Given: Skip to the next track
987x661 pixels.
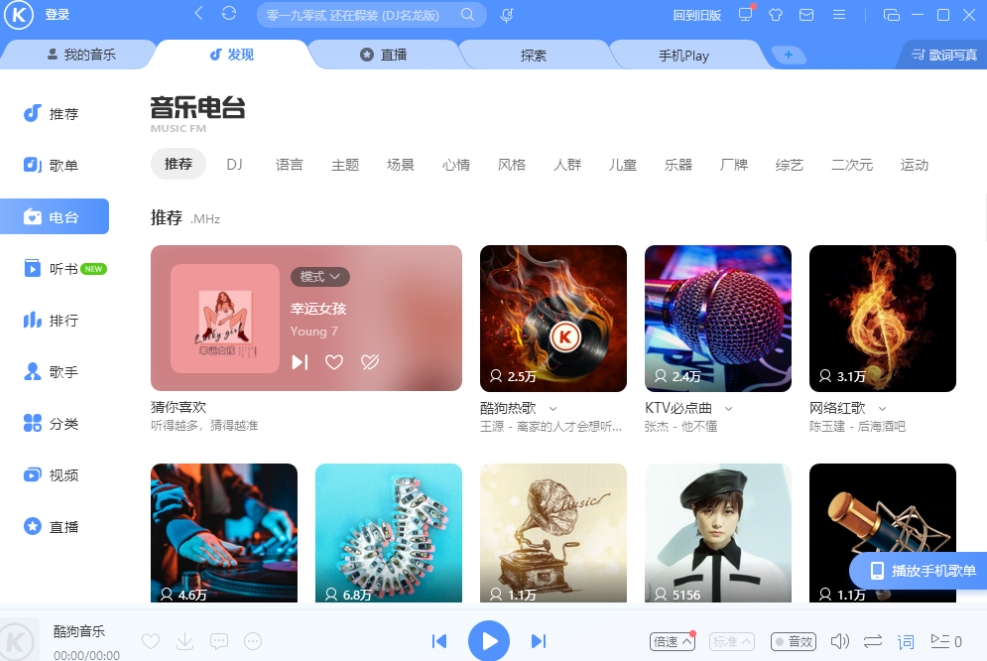Looking at the screenshot, I should click(x=538, y=641).
